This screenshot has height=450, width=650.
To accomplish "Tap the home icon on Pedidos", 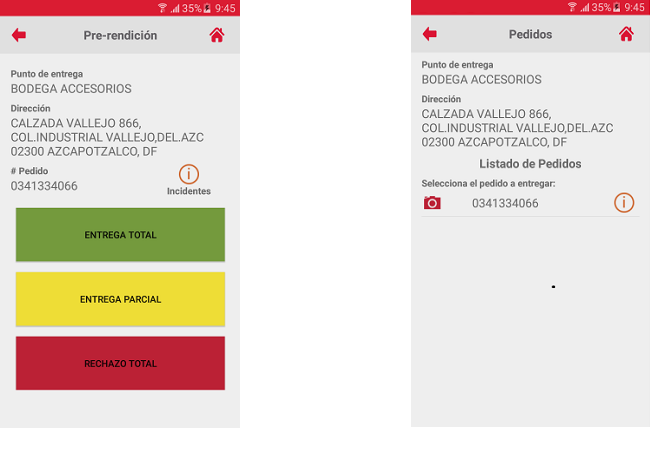I will coord(626,34).
